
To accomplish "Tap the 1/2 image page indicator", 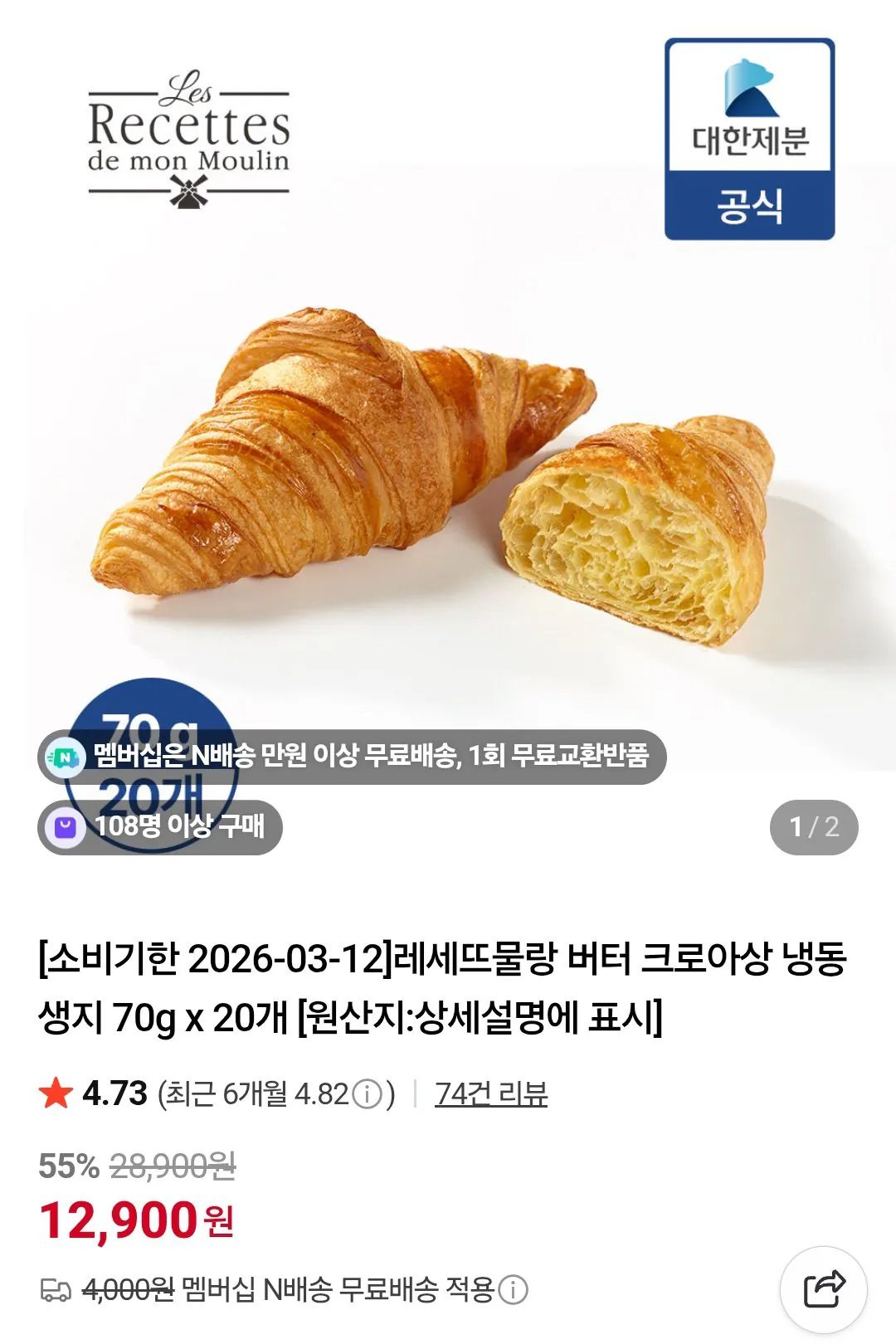I will pos(816,826).
